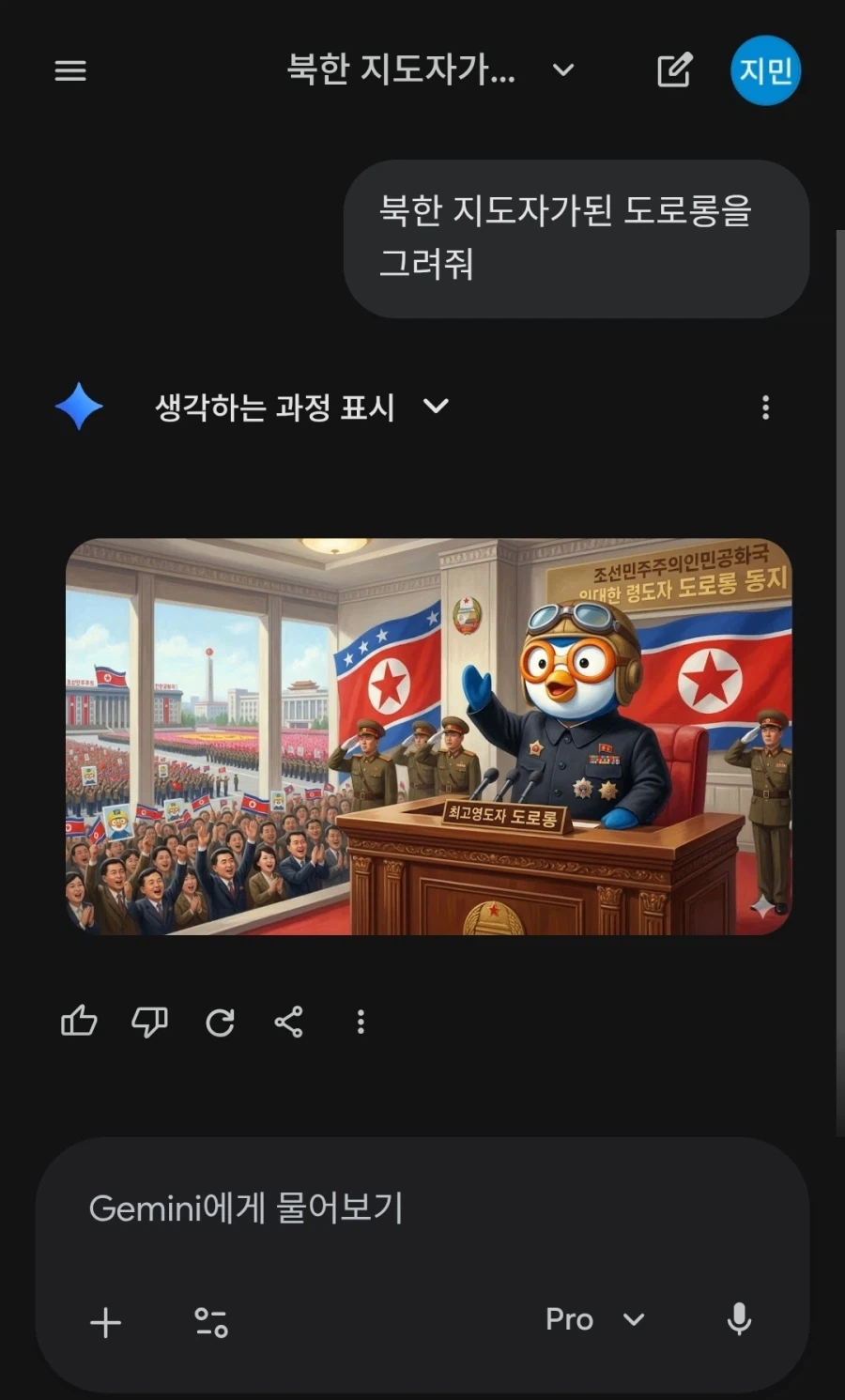Open the Pro model selector dropdown
This screenshot has width=845, height=1400.
point(594,1318)
